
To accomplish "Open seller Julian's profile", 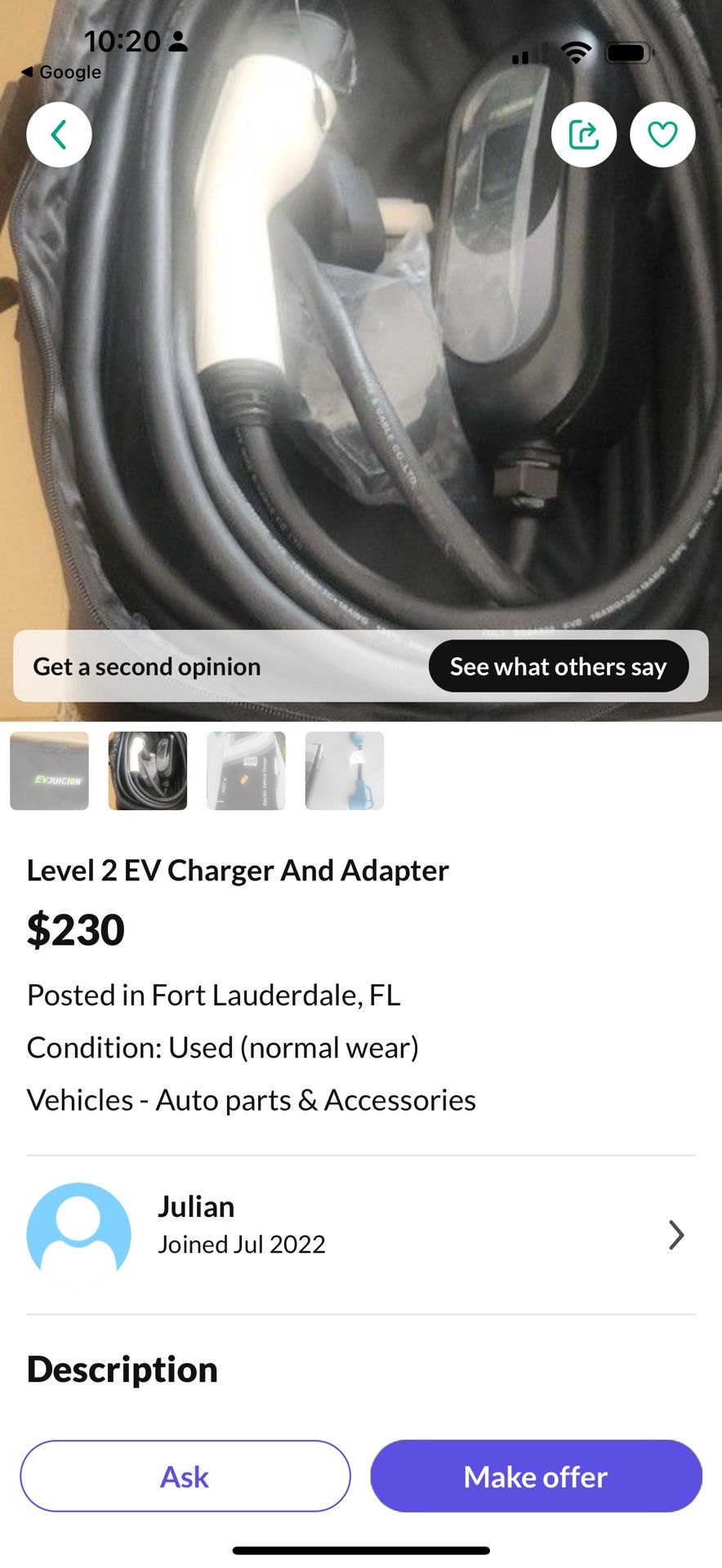I will click(x=359, y=1235).
